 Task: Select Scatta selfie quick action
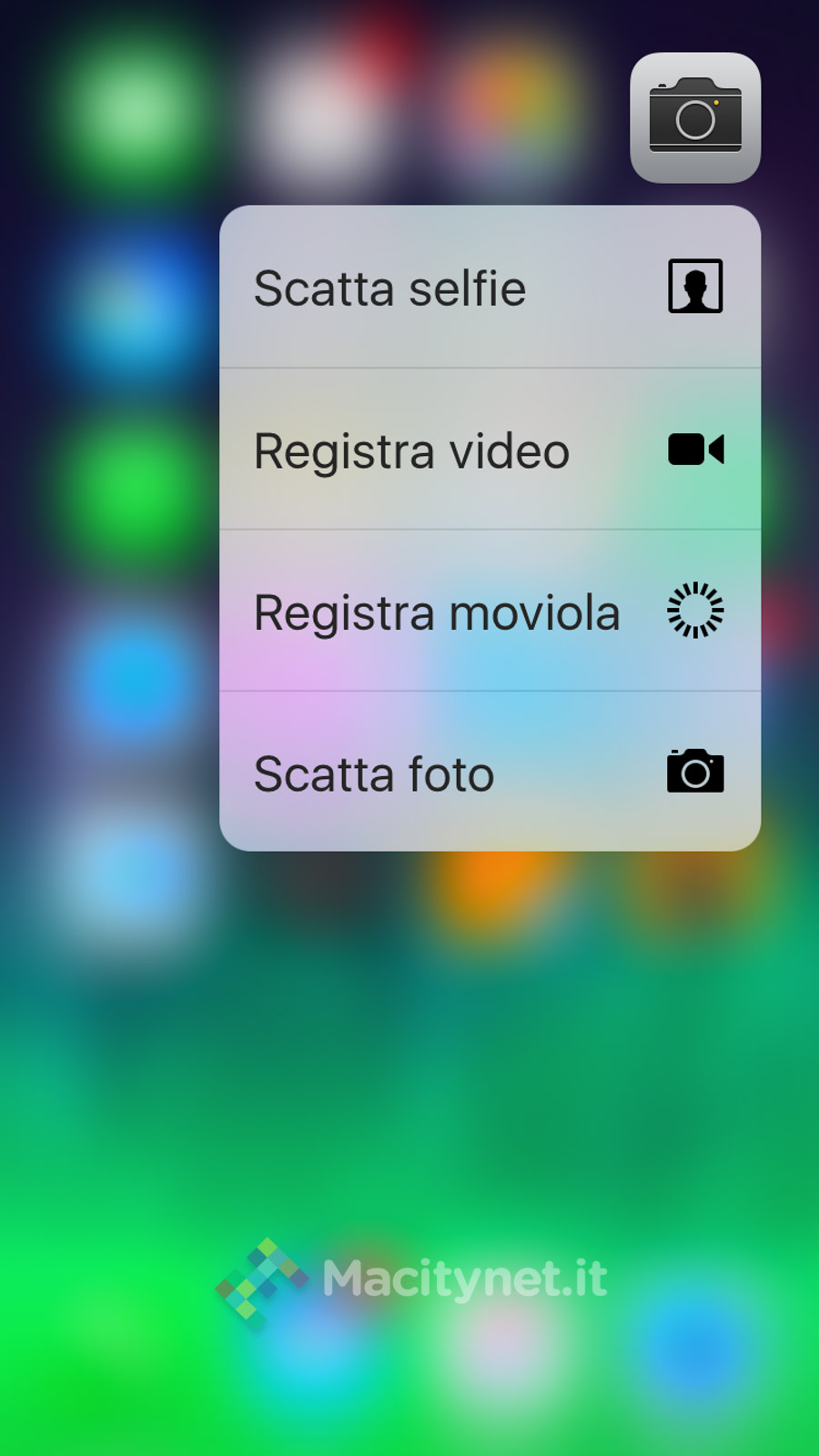pos(490,288)
